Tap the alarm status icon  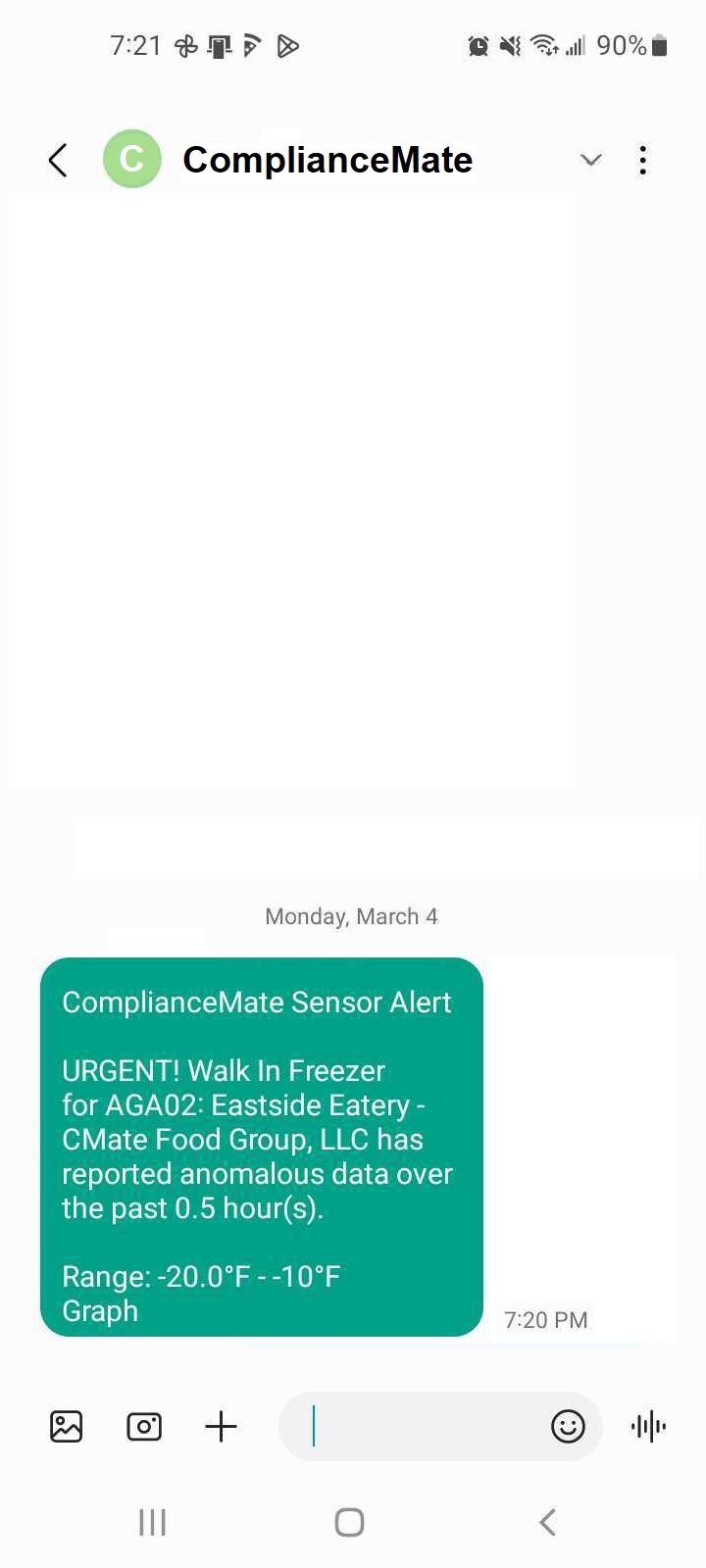click(x=478, y=45)
